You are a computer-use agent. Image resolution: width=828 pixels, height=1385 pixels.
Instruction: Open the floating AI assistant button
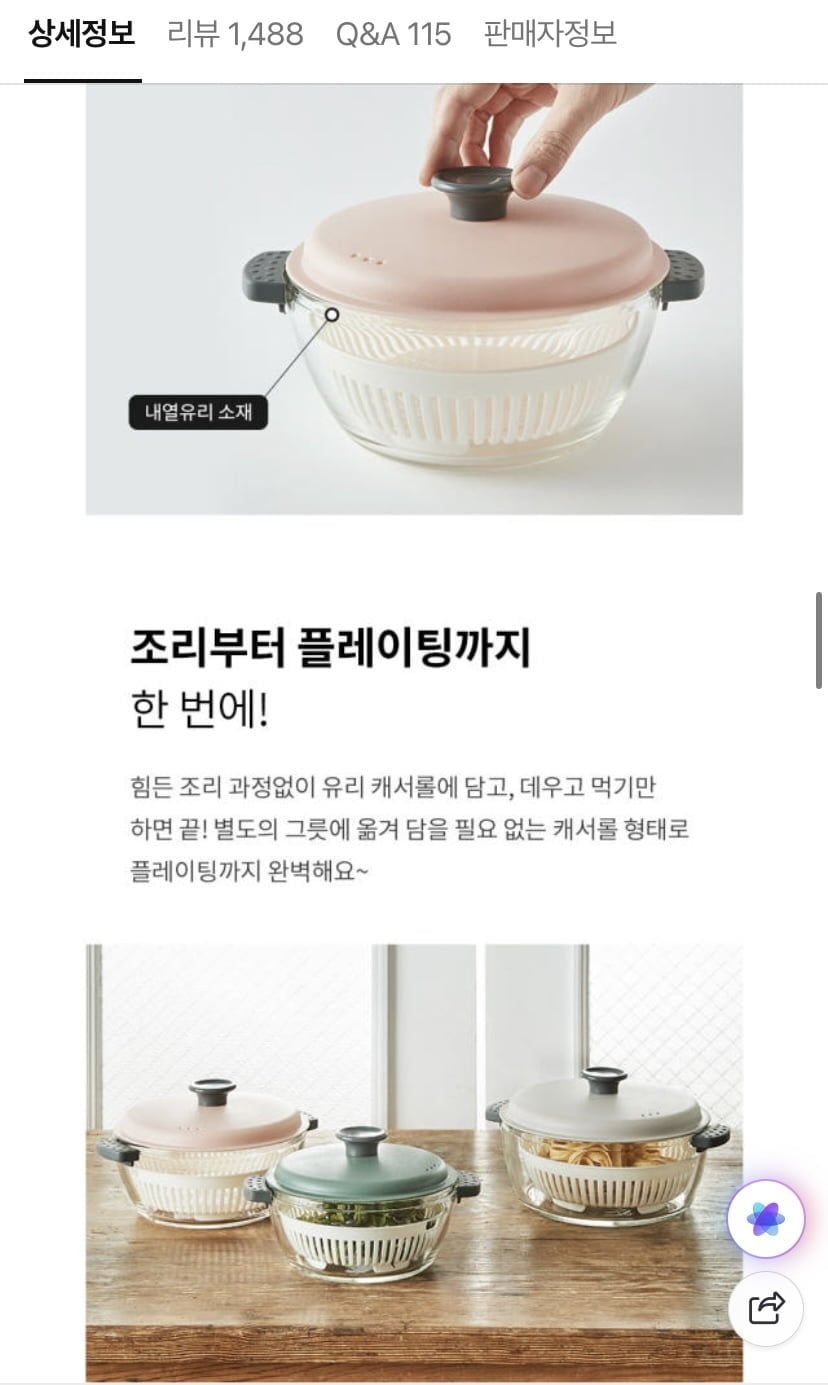(766, 1219)
